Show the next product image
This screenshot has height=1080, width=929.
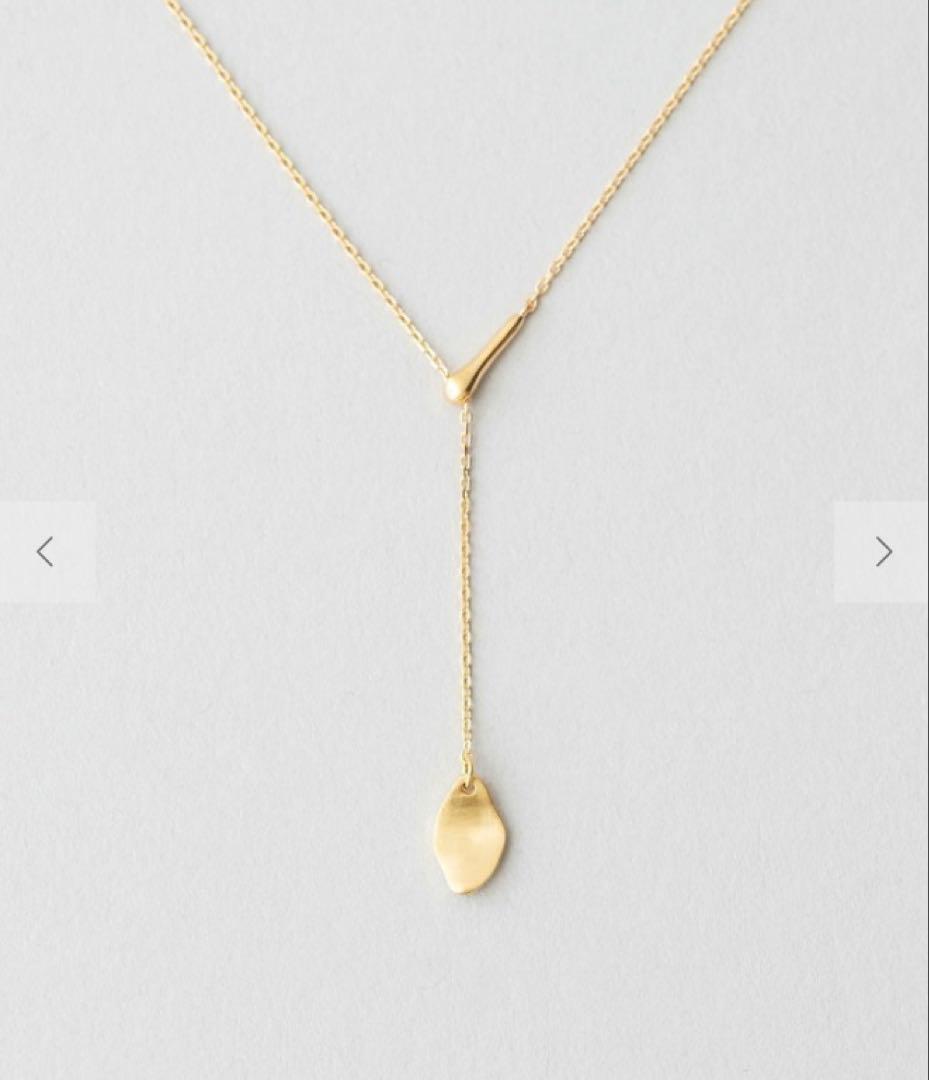point(882,551)
